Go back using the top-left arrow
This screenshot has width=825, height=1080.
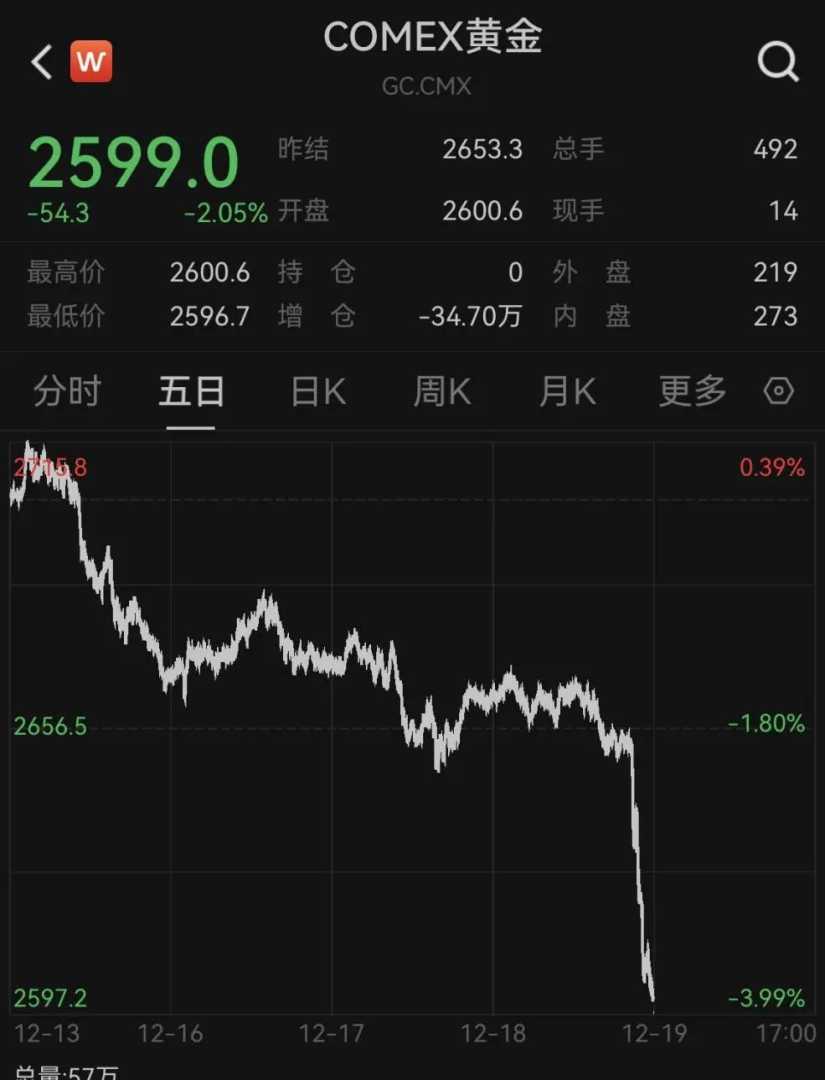pyautogui.click(x=41, y=62)
